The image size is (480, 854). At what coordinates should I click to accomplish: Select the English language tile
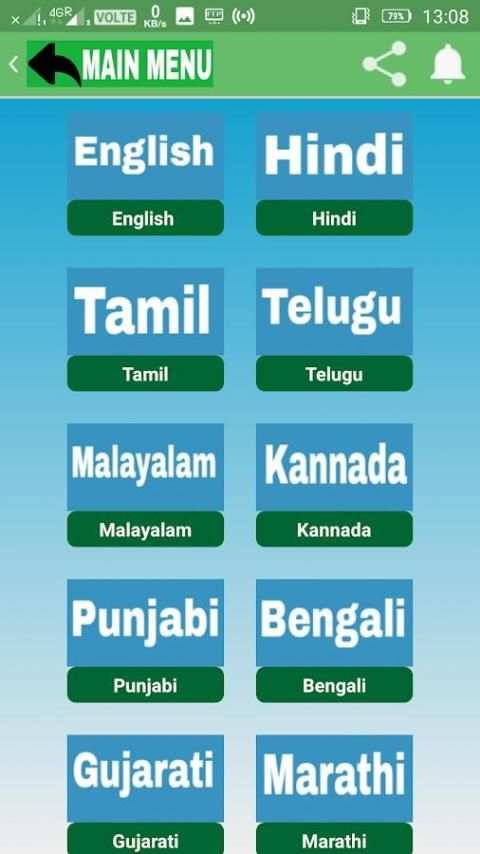click(145, 174)
